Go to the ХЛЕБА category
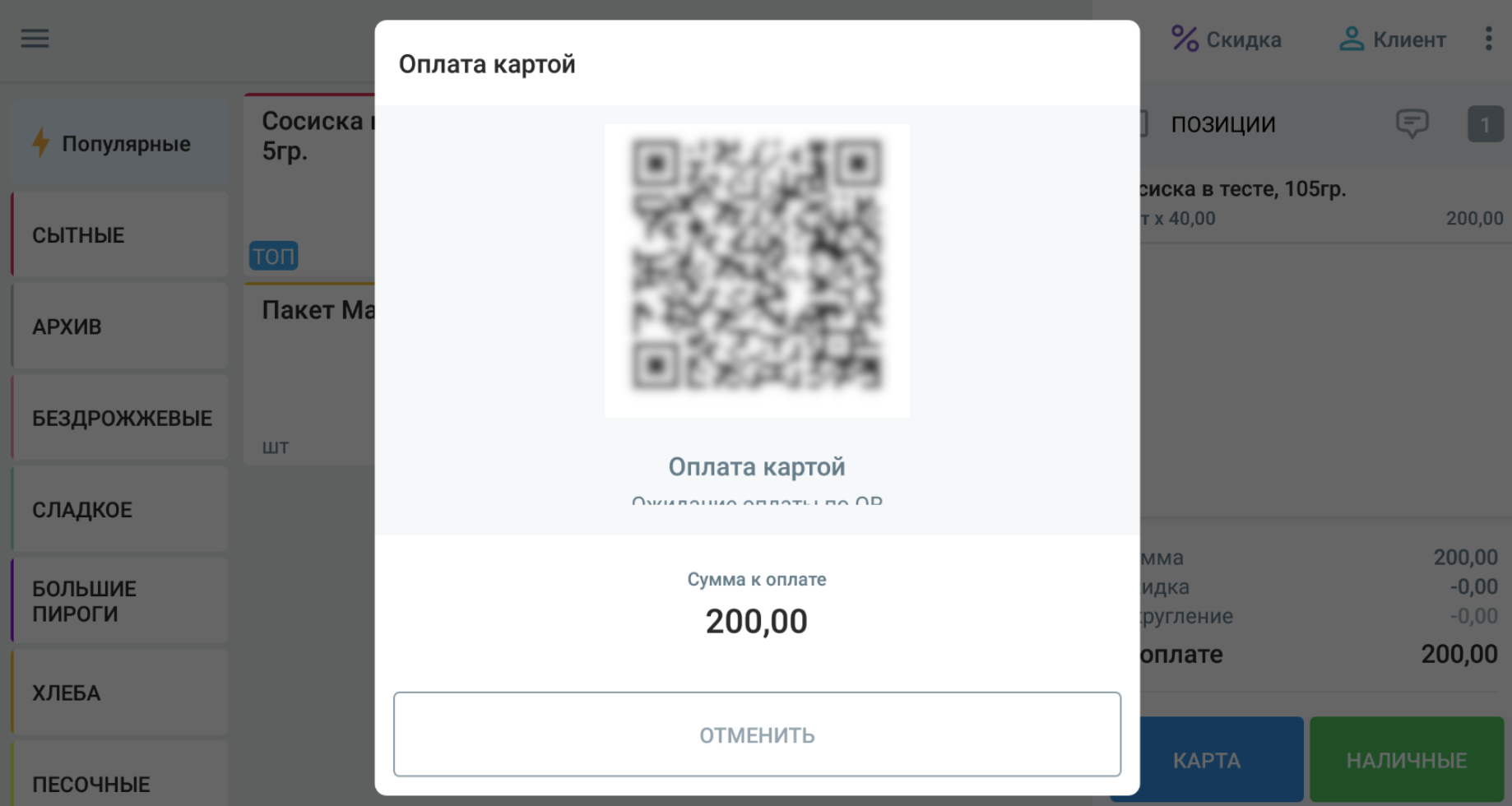The width and height of the screenshot is (1512, 806). pos(120,693)
